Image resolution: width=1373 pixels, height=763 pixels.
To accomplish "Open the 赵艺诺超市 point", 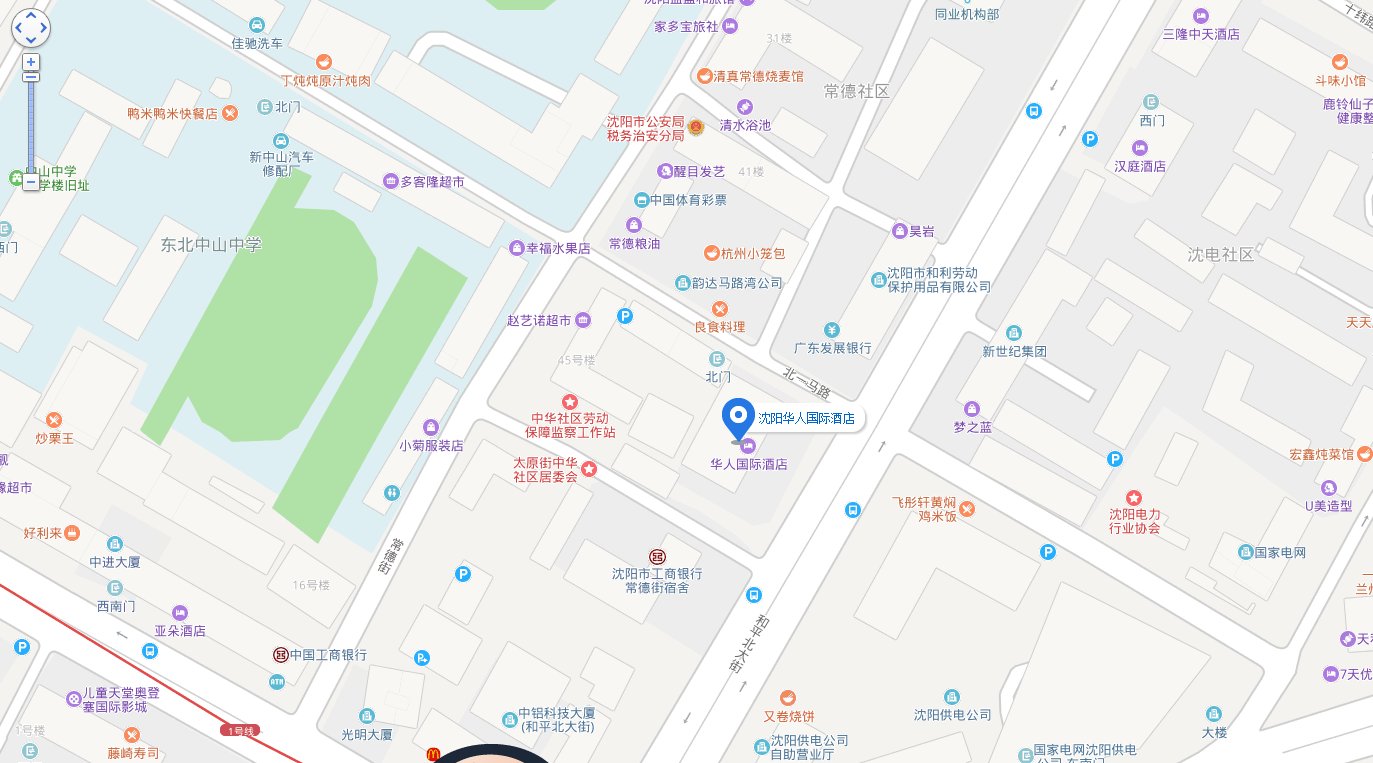I will tap(583, 320).
